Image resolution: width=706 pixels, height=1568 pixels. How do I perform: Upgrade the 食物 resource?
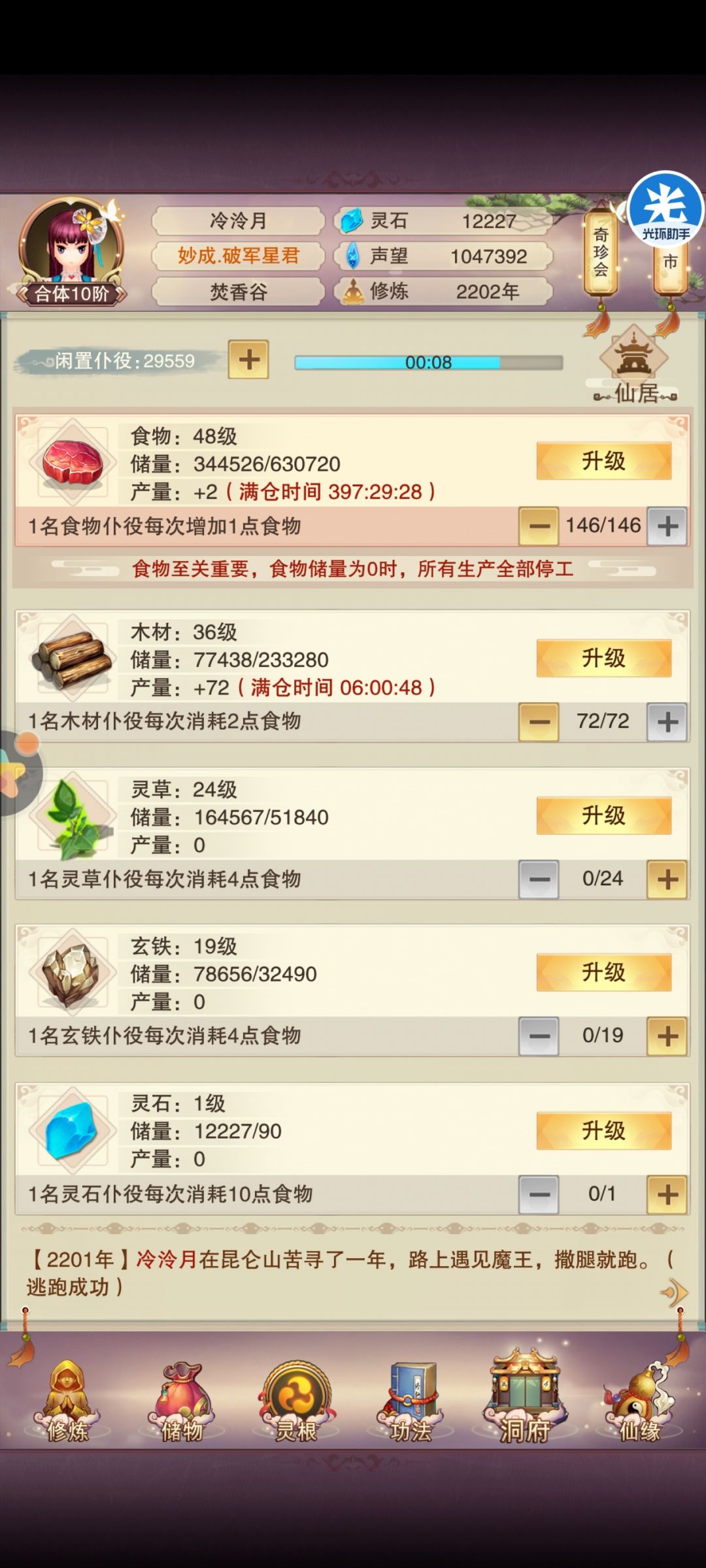point(603,461)
